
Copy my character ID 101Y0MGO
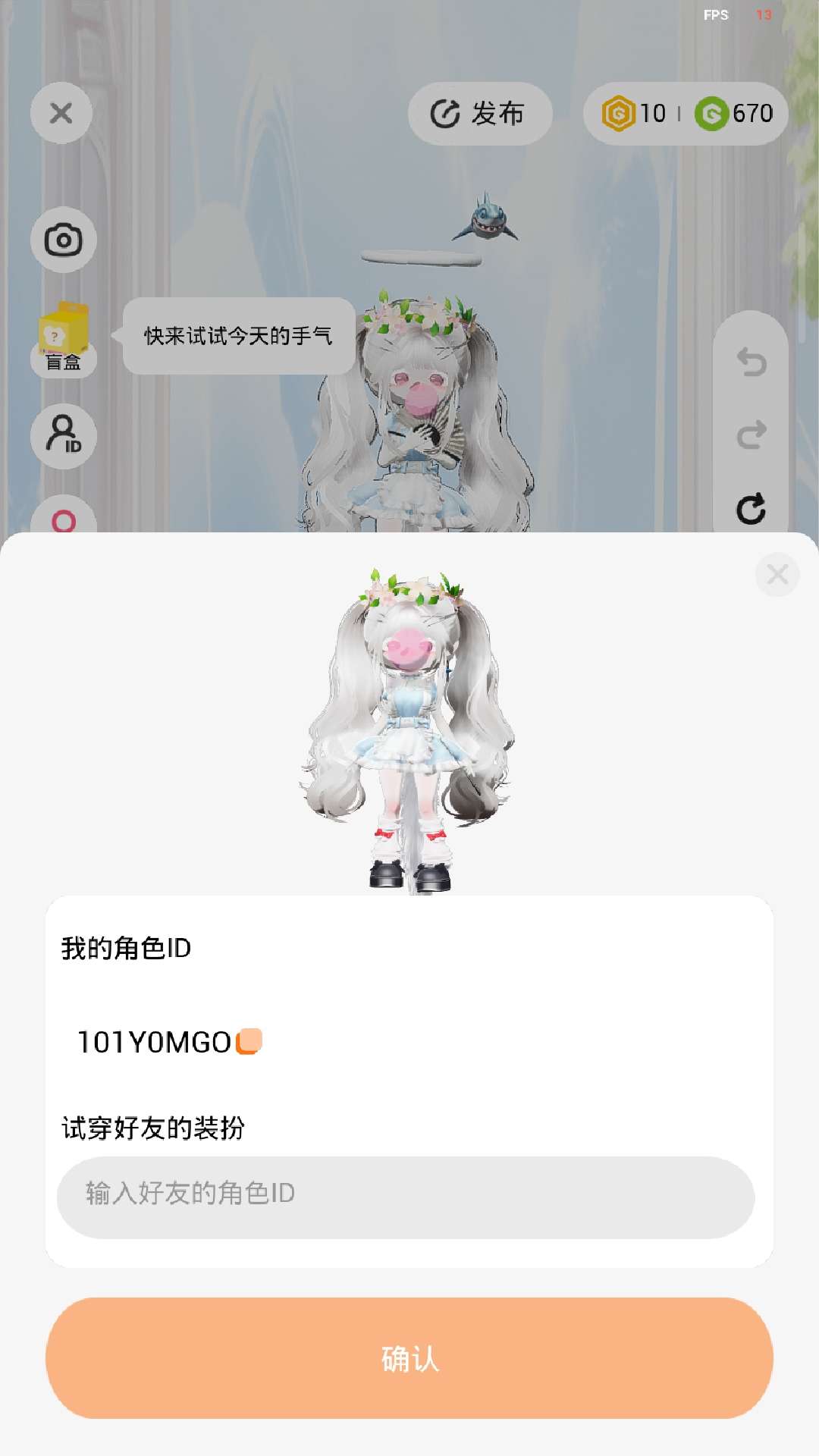point(249,1042)
